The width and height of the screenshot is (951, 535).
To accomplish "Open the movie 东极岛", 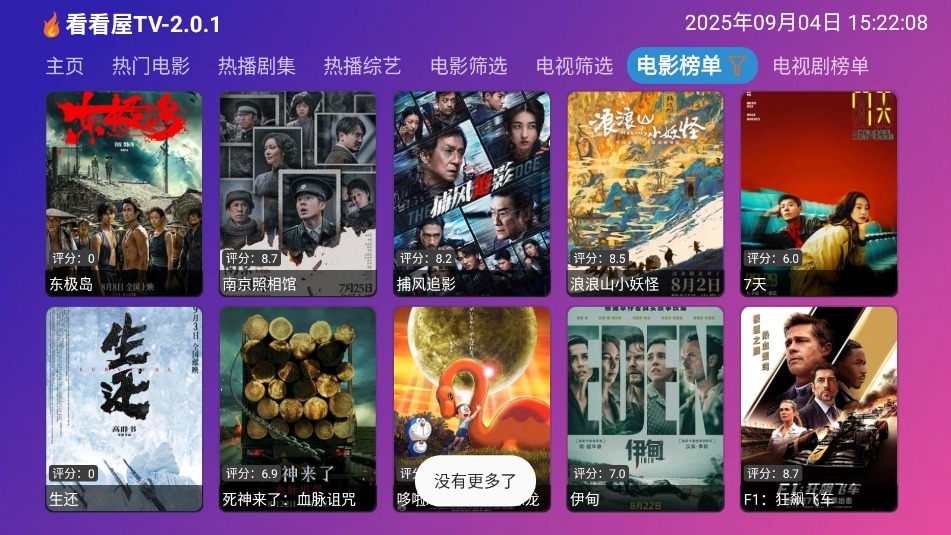I will click(x=124, y=193).
